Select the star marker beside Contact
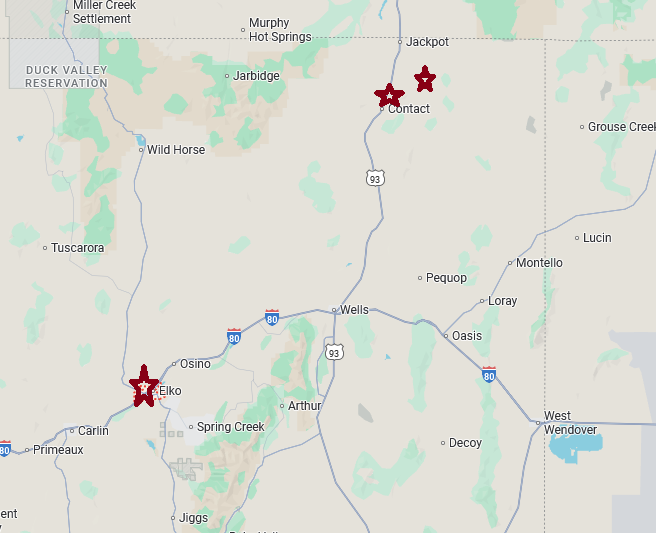 point(389,96)
